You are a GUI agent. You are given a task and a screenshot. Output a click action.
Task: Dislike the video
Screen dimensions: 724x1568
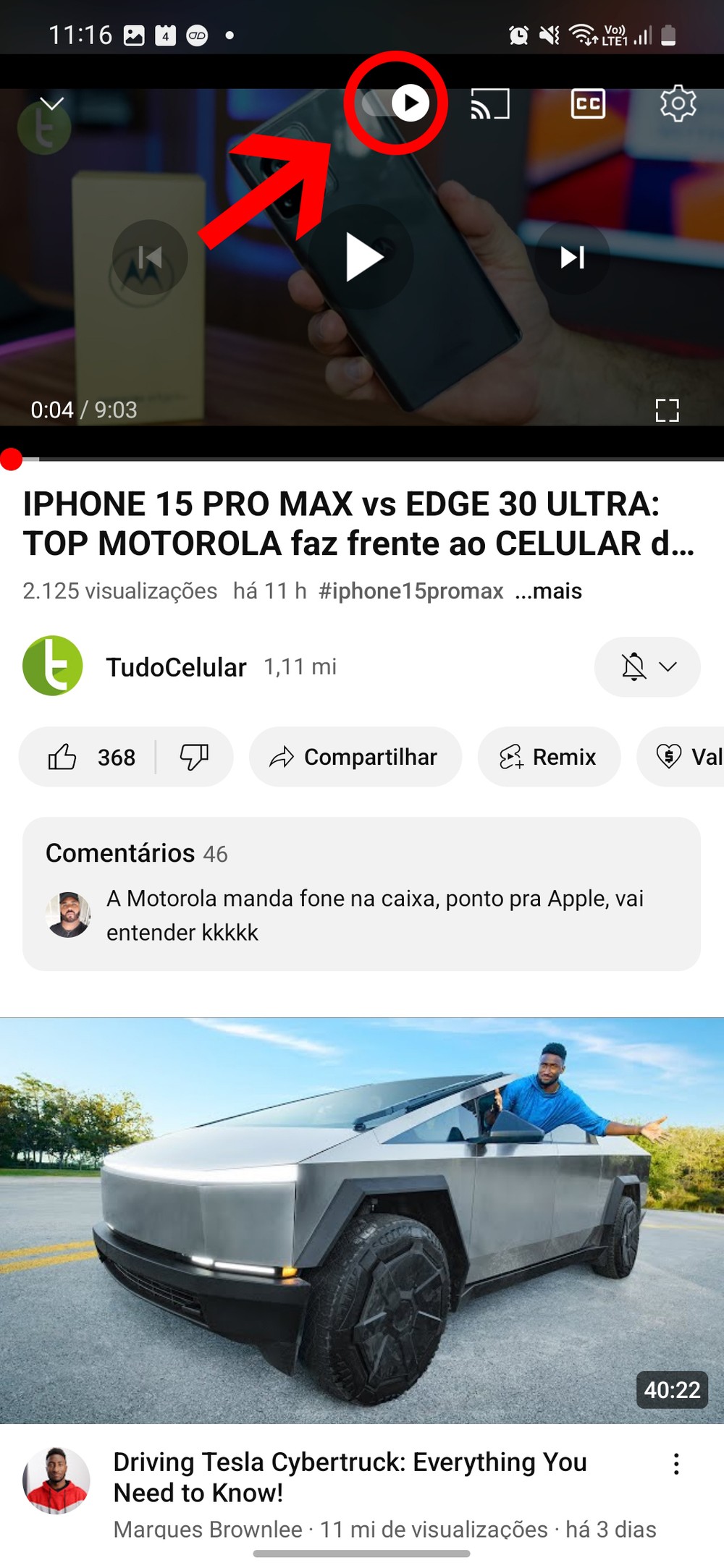[x=194, y=758]
